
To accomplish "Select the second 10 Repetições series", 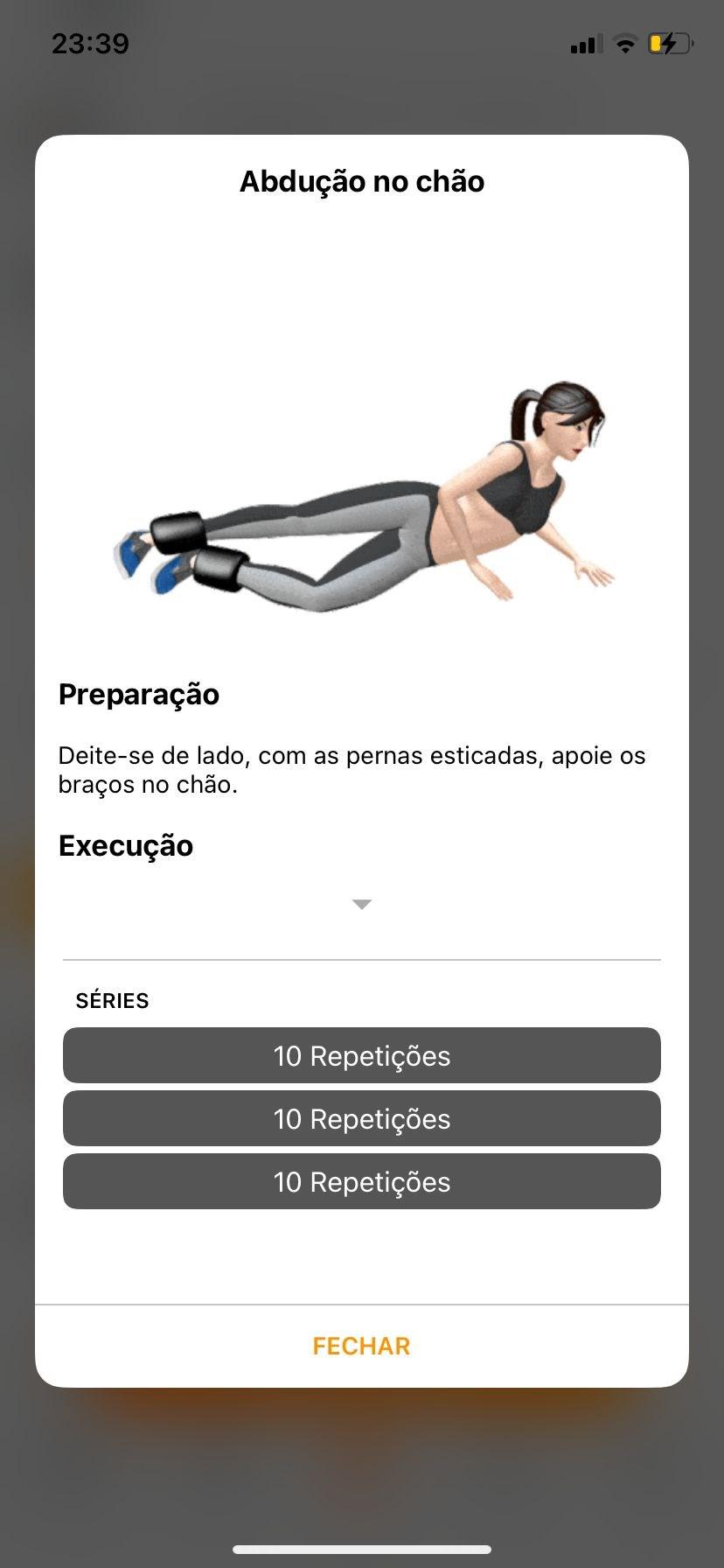I will (361, 1118).
